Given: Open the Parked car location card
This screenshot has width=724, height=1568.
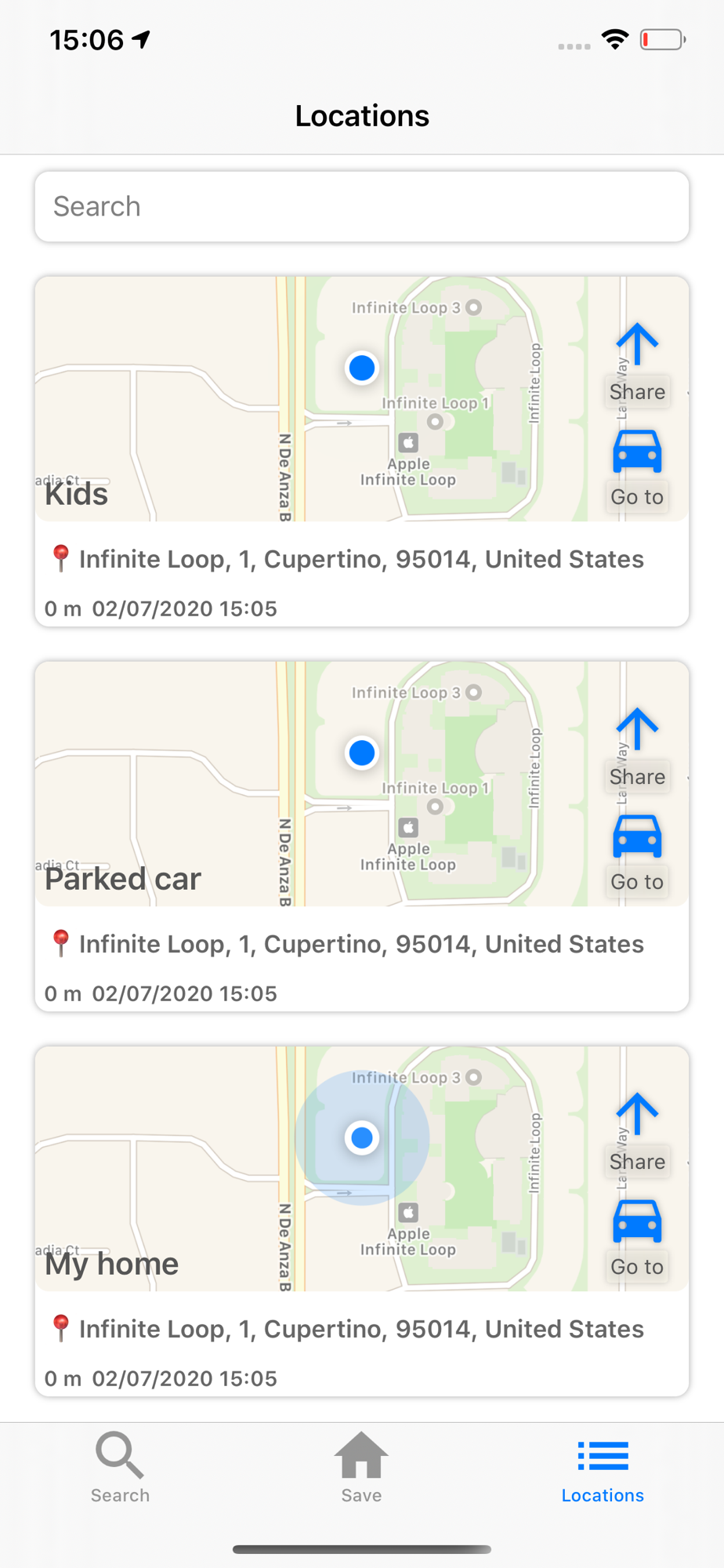Looking at the screenshot, I should [x=362, y=837].
